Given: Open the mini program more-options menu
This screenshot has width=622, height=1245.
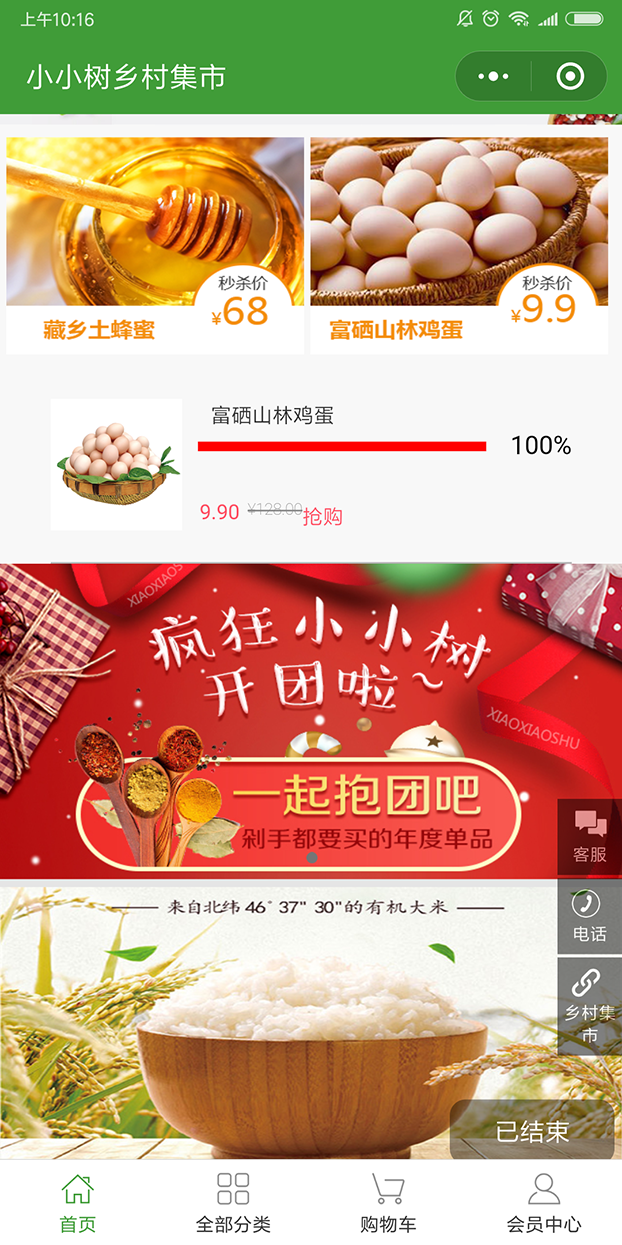Looking at the screenshot, I should point(494,77).
